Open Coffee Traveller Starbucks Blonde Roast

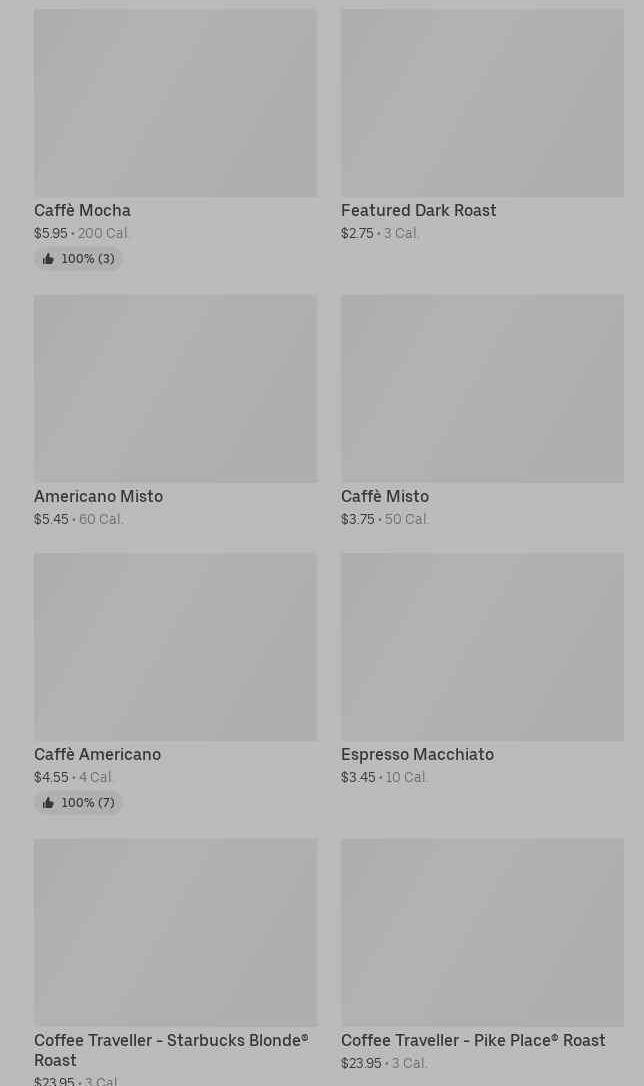point(175,933)
